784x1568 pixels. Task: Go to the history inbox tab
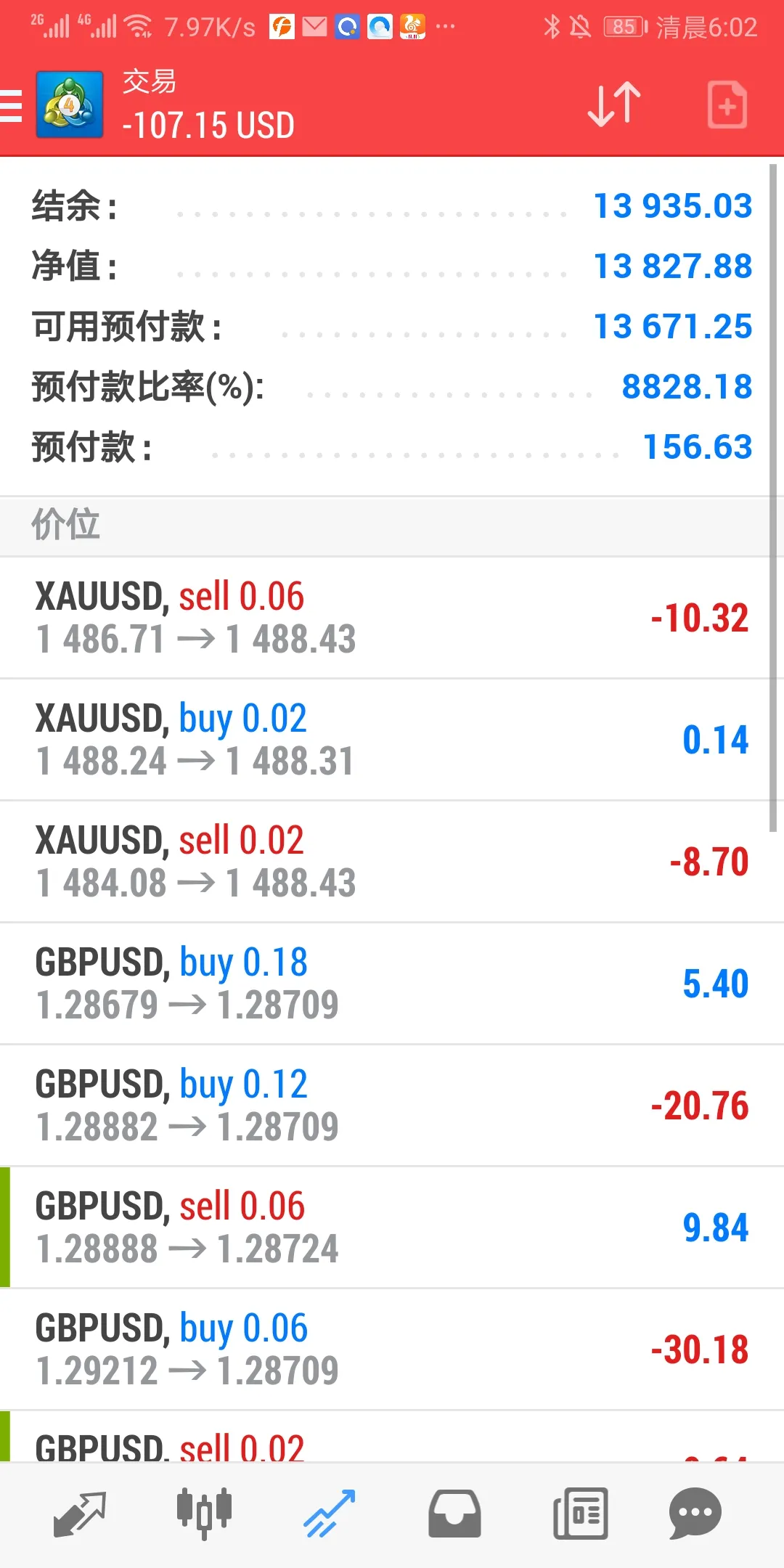coord(454,1514)
